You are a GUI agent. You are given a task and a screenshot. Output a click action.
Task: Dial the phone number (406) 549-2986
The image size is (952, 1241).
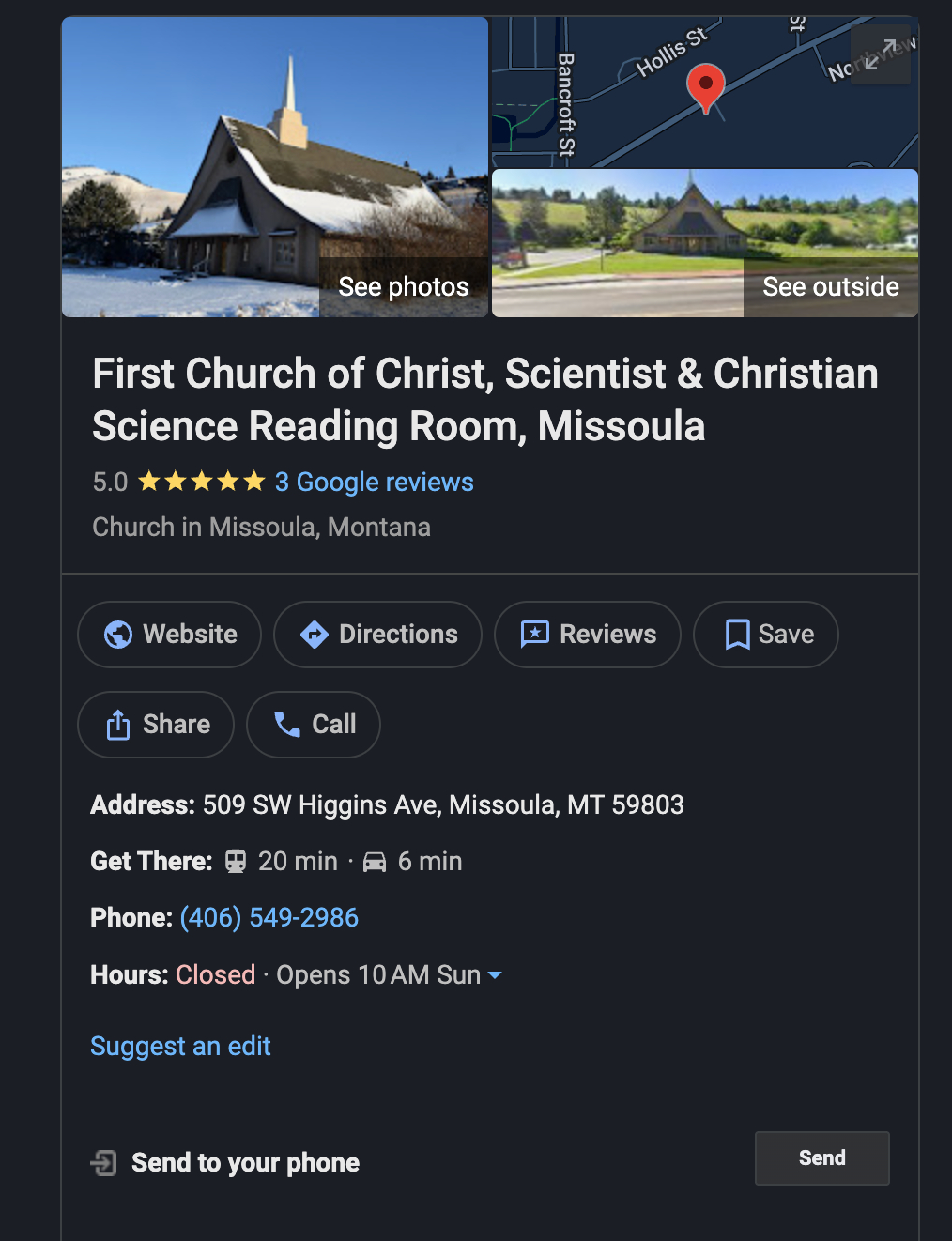pyautogui.click(x=269, y=917)
